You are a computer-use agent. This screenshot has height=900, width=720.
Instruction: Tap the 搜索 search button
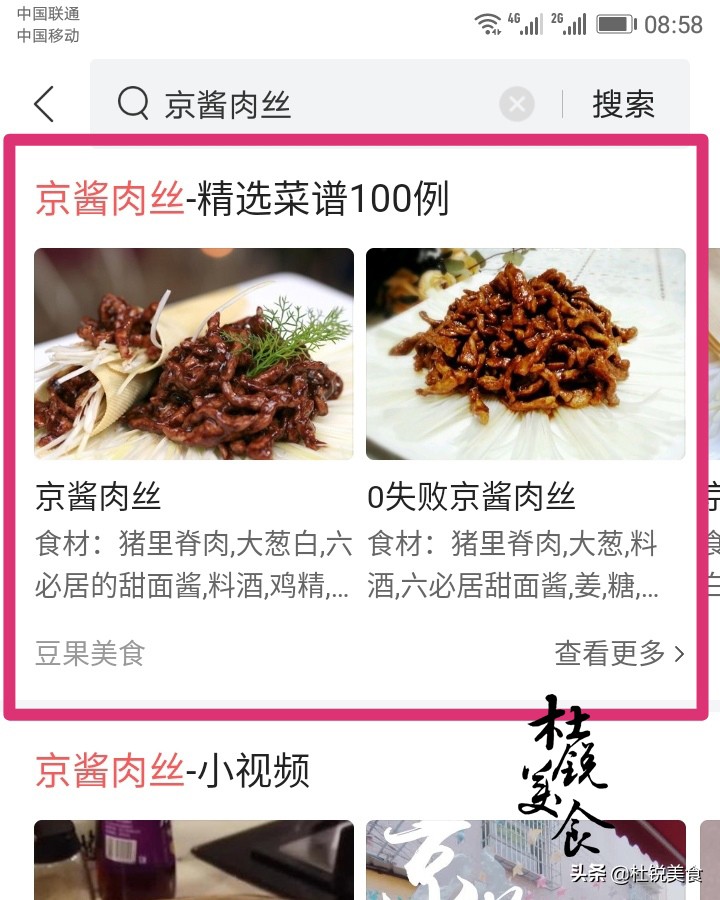pos(624,103)
